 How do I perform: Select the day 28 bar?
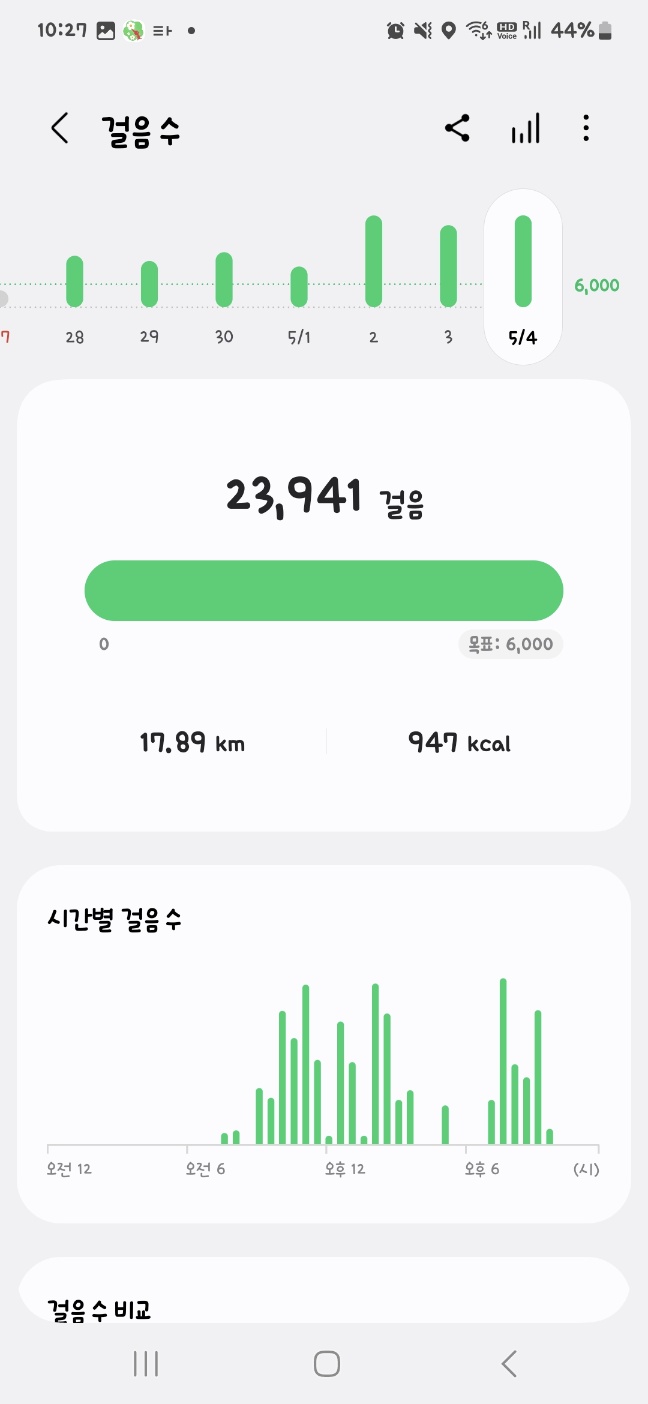(74, 281)
